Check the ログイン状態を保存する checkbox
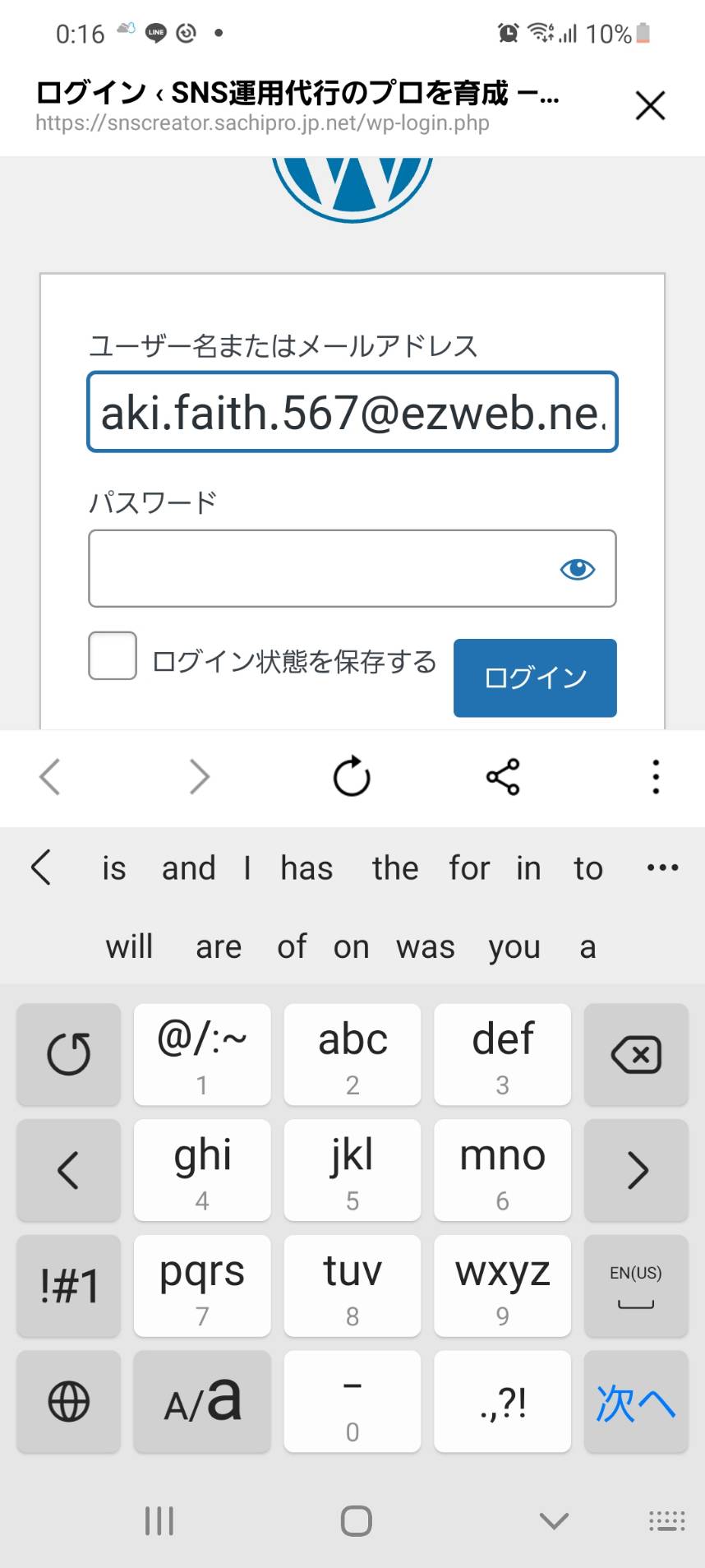This screenshot has height=1568, width=705. point(113,655)
